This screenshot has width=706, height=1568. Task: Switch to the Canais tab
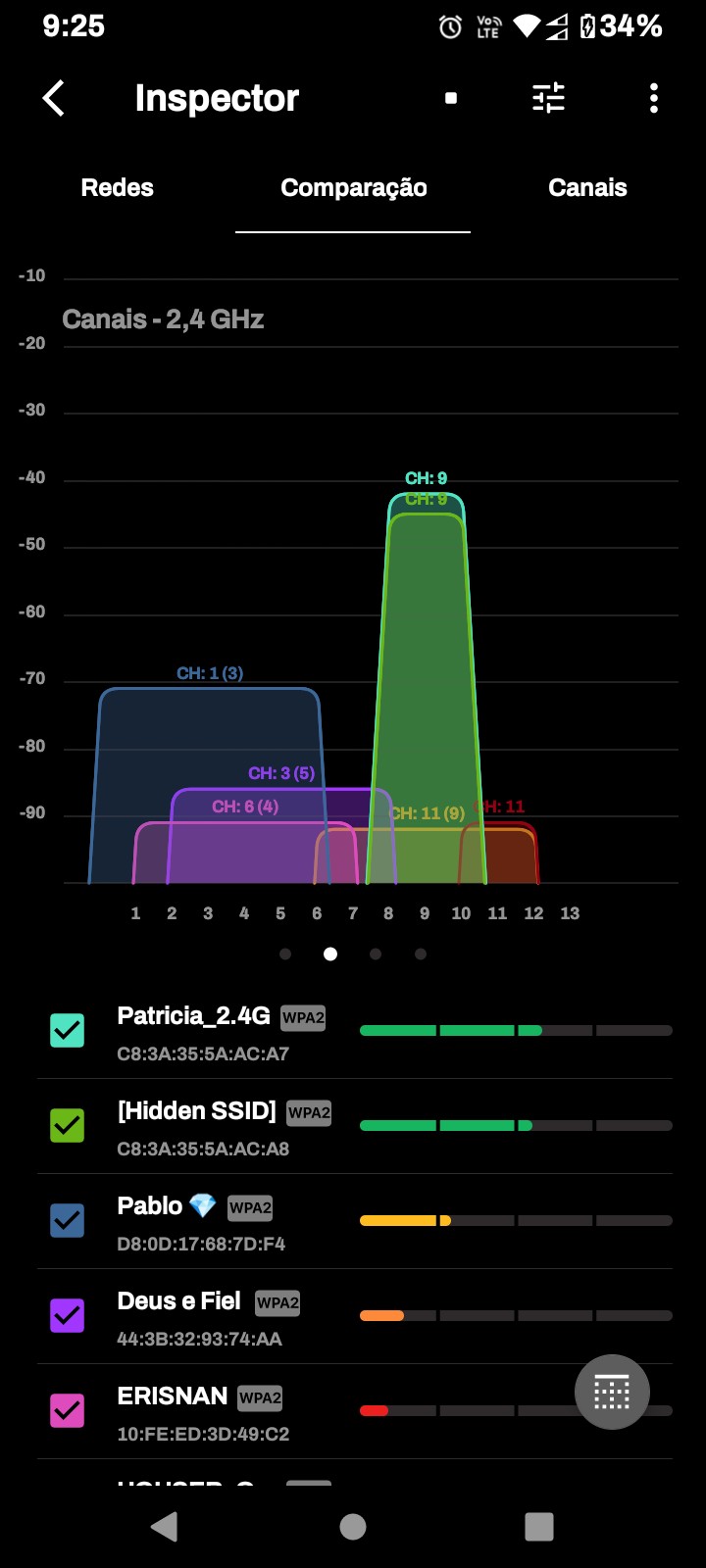587,188
